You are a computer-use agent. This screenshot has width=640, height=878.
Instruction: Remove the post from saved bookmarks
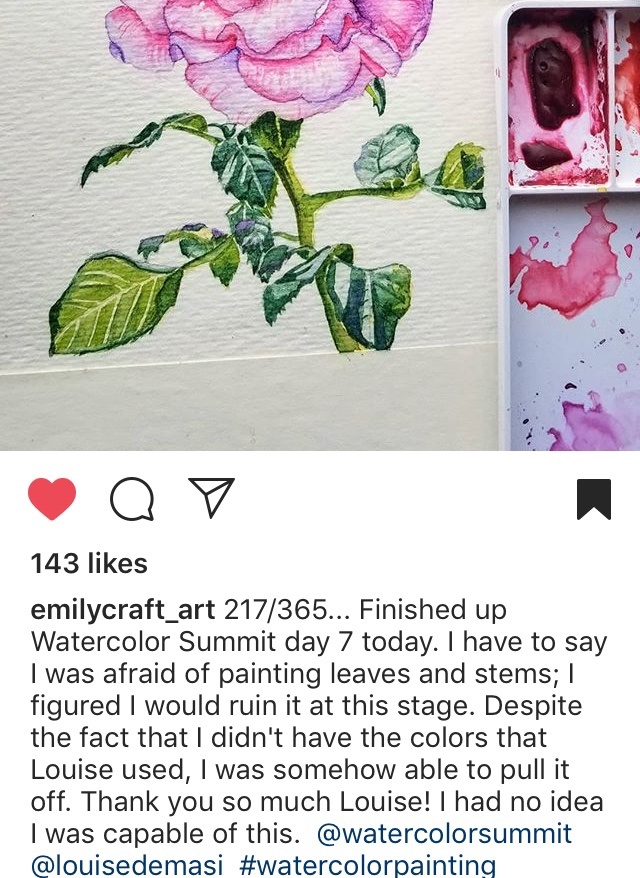(x=594, y=500)
